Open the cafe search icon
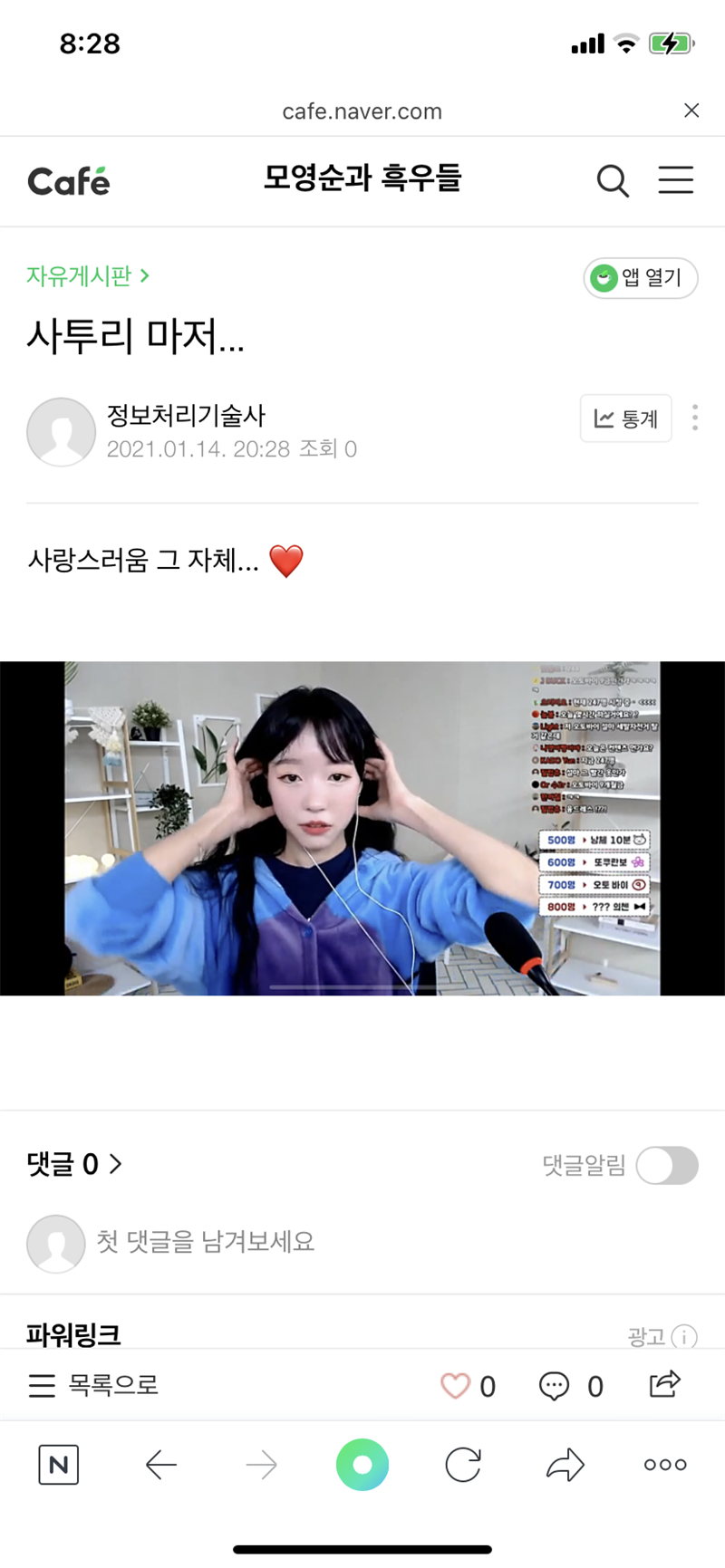Image resolution: width=725 pixels, height=1568 pixels. [613, 180]
